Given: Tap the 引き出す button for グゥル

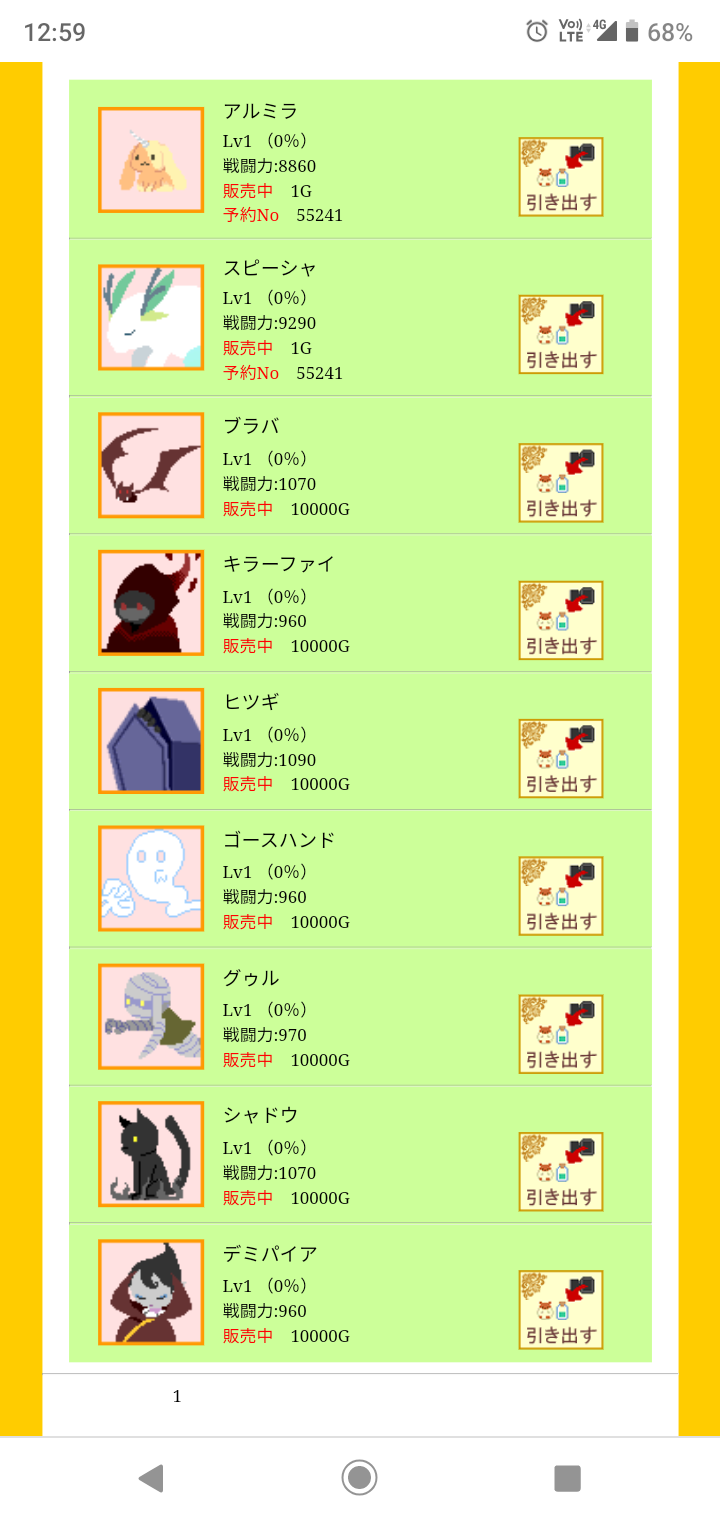Looking at the screenshot, I should (x=560, y=1034).
